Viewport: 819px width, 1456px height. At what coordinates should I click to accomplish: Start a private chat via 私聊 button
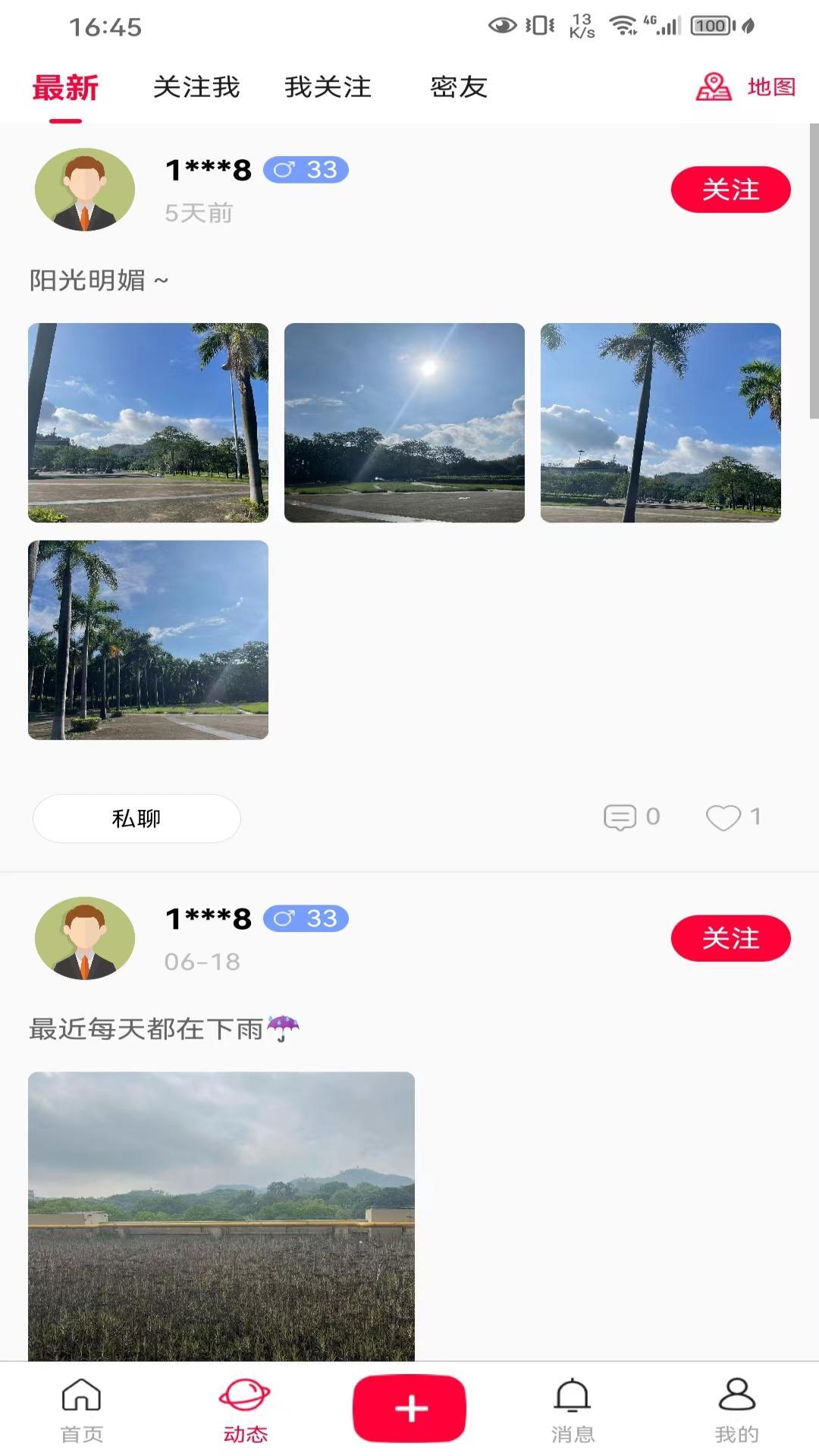[136, 819]
